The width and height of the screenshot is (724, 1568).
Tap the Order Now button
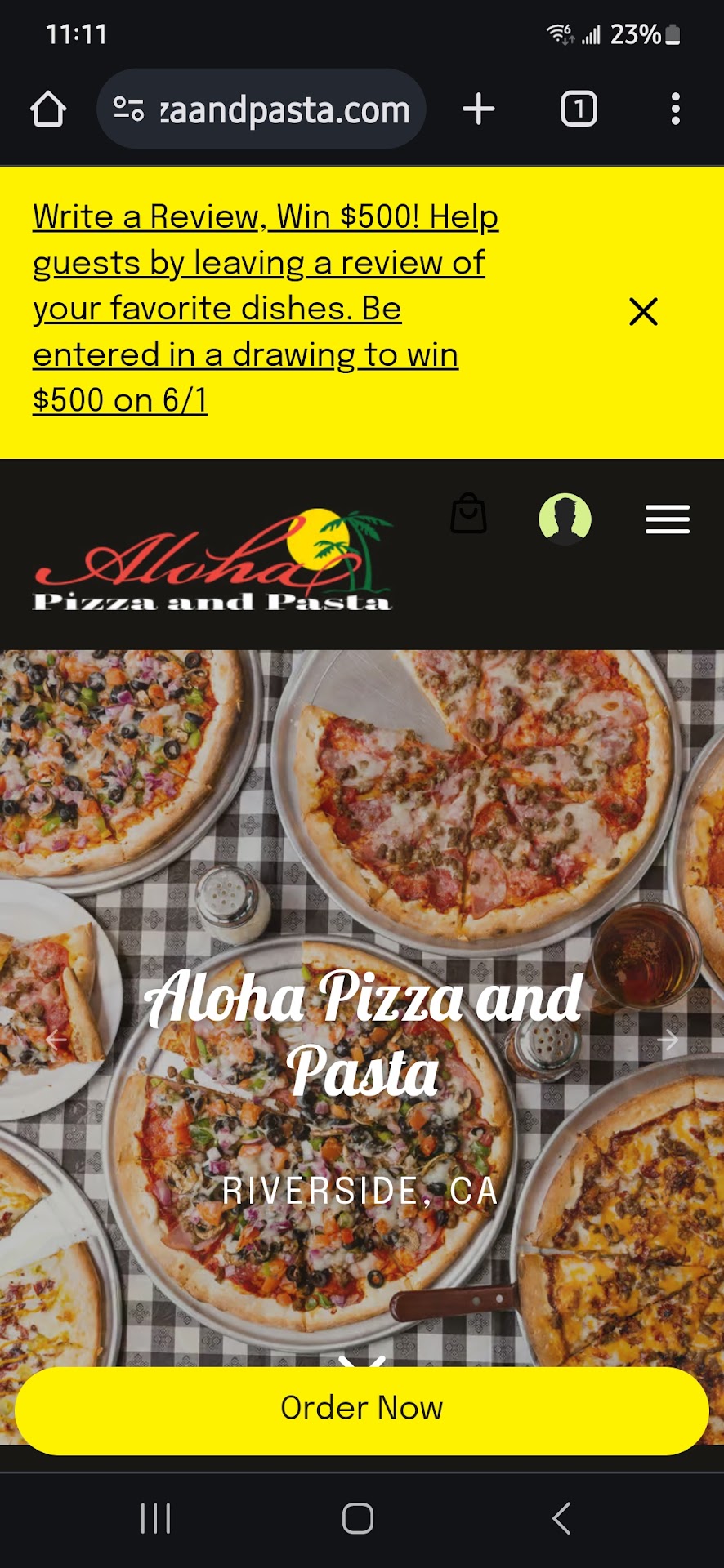pos(361,1408)
